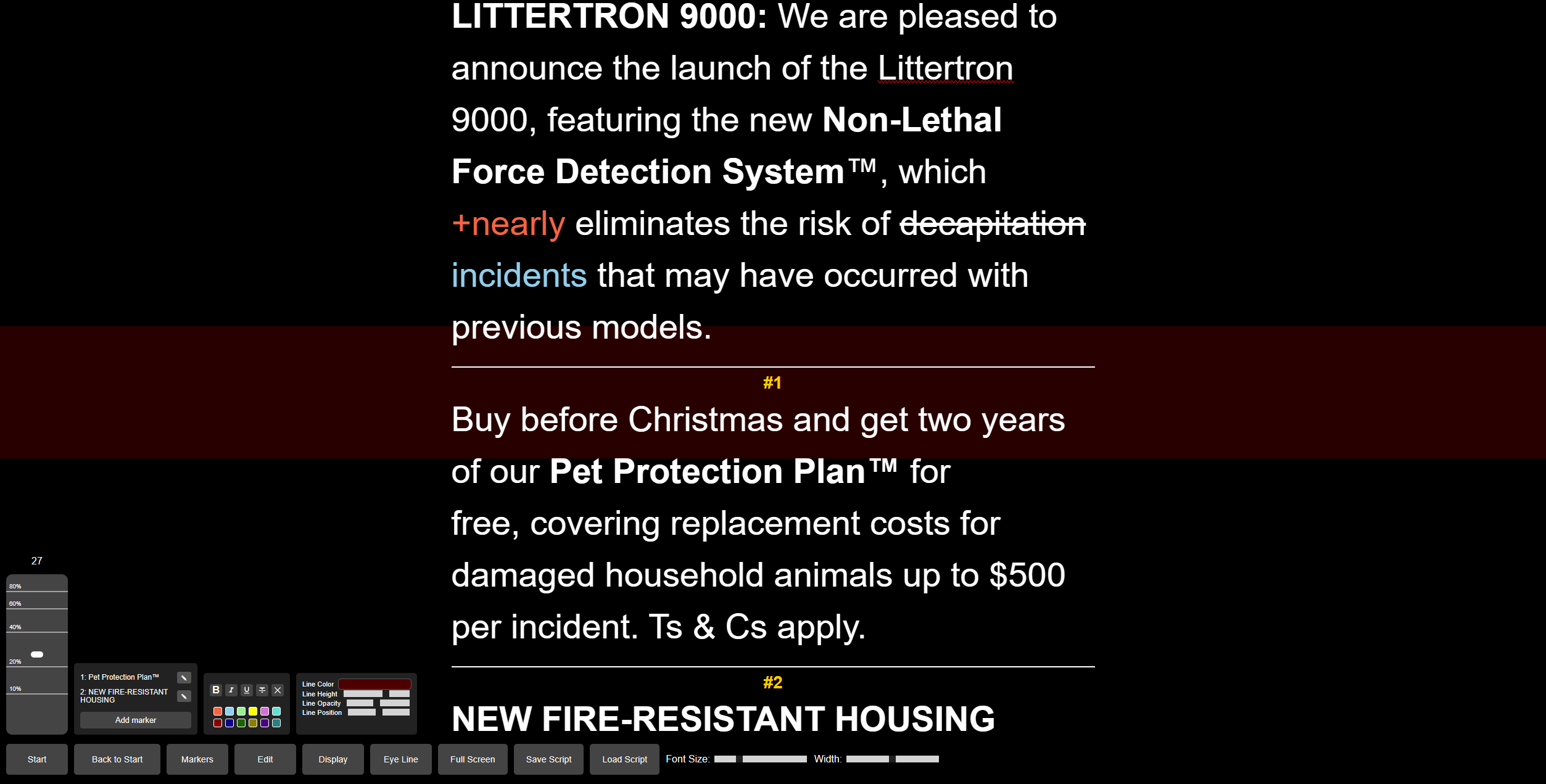Edit the Pet Protection Plan marker

point(184,678)
